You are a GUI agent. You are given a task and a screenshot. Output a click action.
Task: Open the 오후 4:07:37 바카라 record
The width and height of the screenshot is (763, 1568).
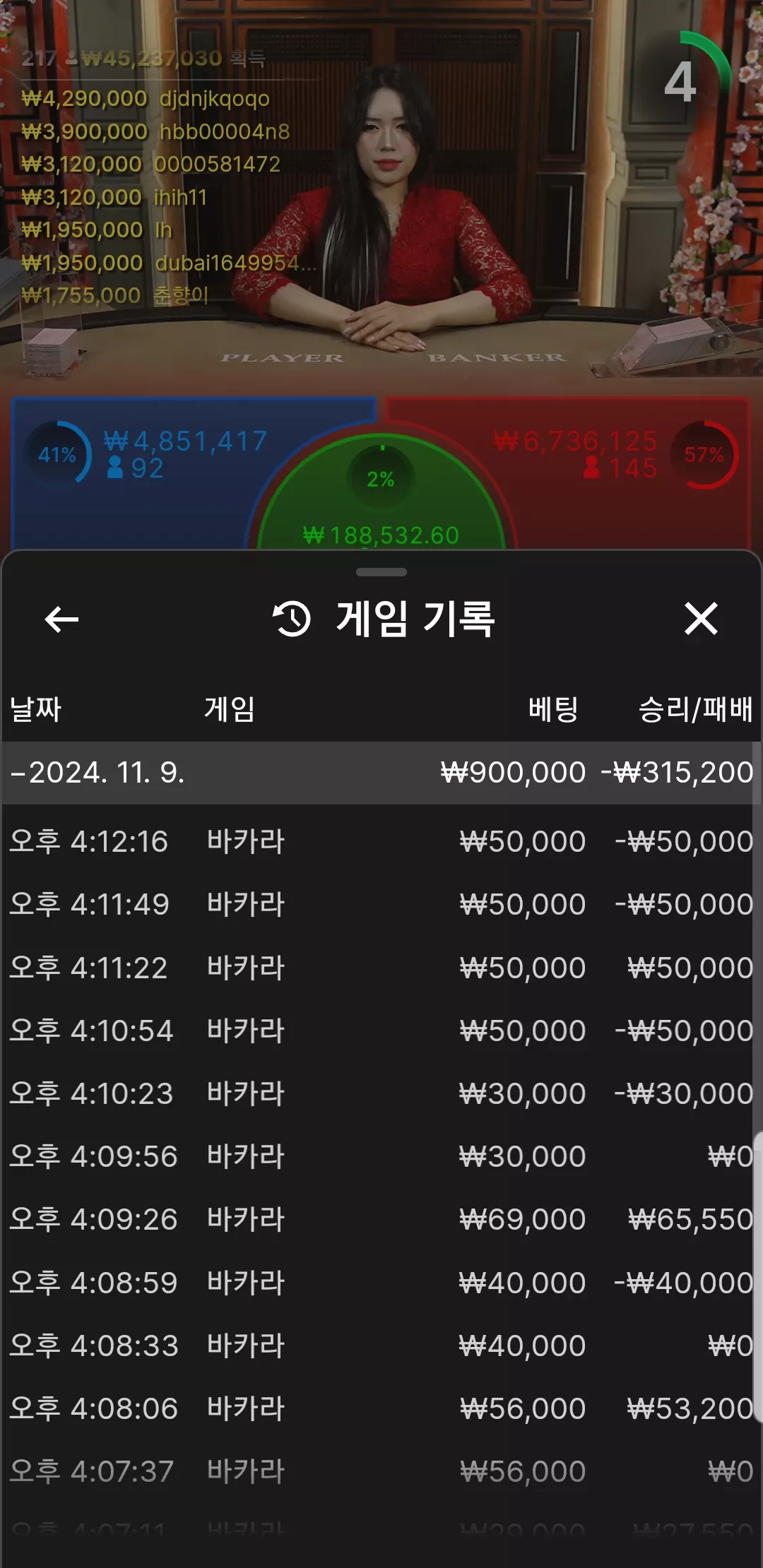coord(381,1472)
